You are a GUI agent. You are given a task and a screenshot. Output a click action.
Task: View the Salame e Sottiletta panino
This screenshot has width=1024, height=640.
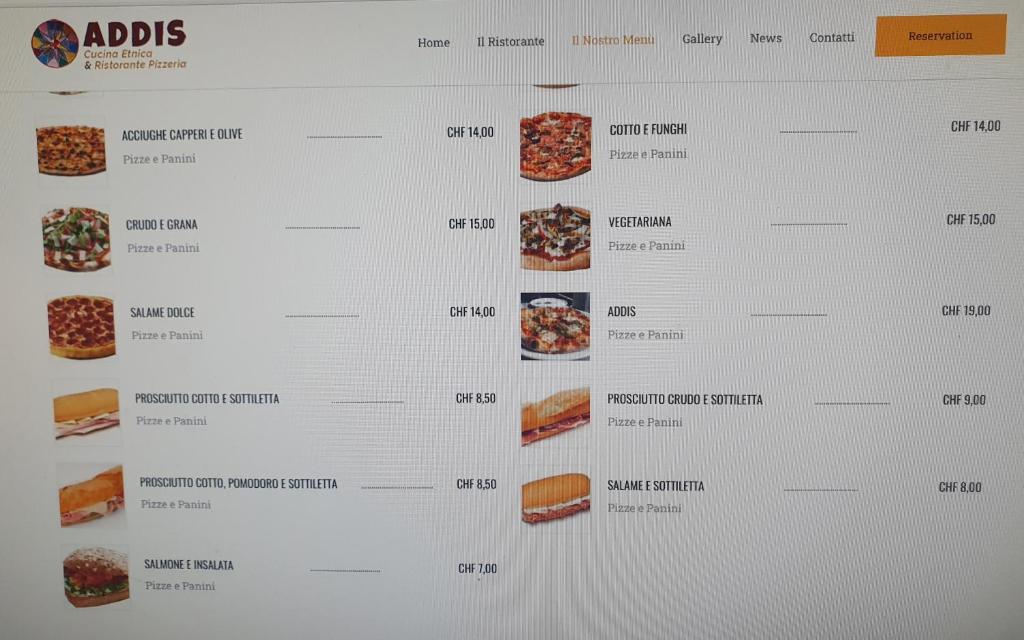(656, 486)
